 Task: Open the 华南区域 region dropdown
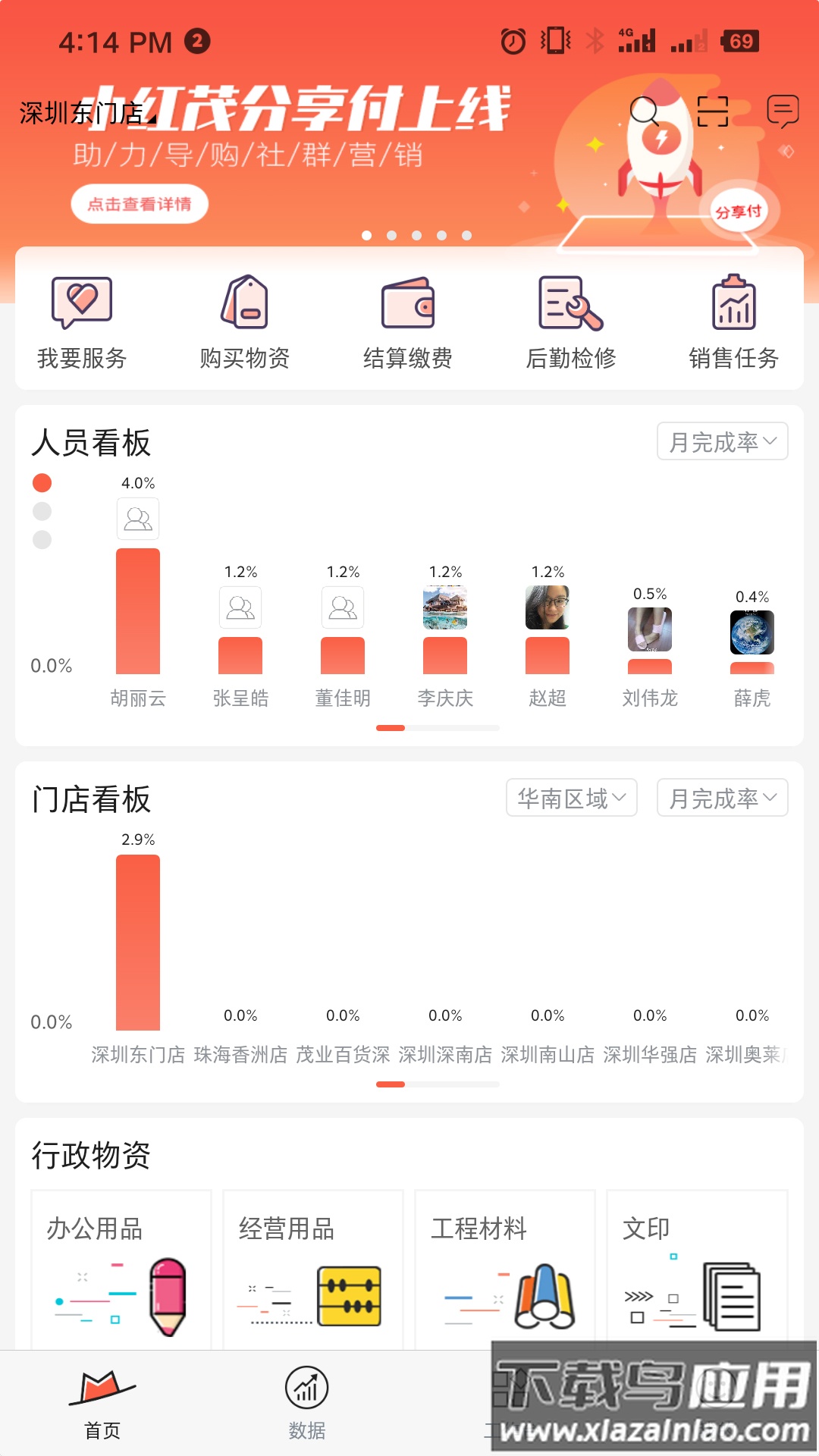tap(571, 797)
